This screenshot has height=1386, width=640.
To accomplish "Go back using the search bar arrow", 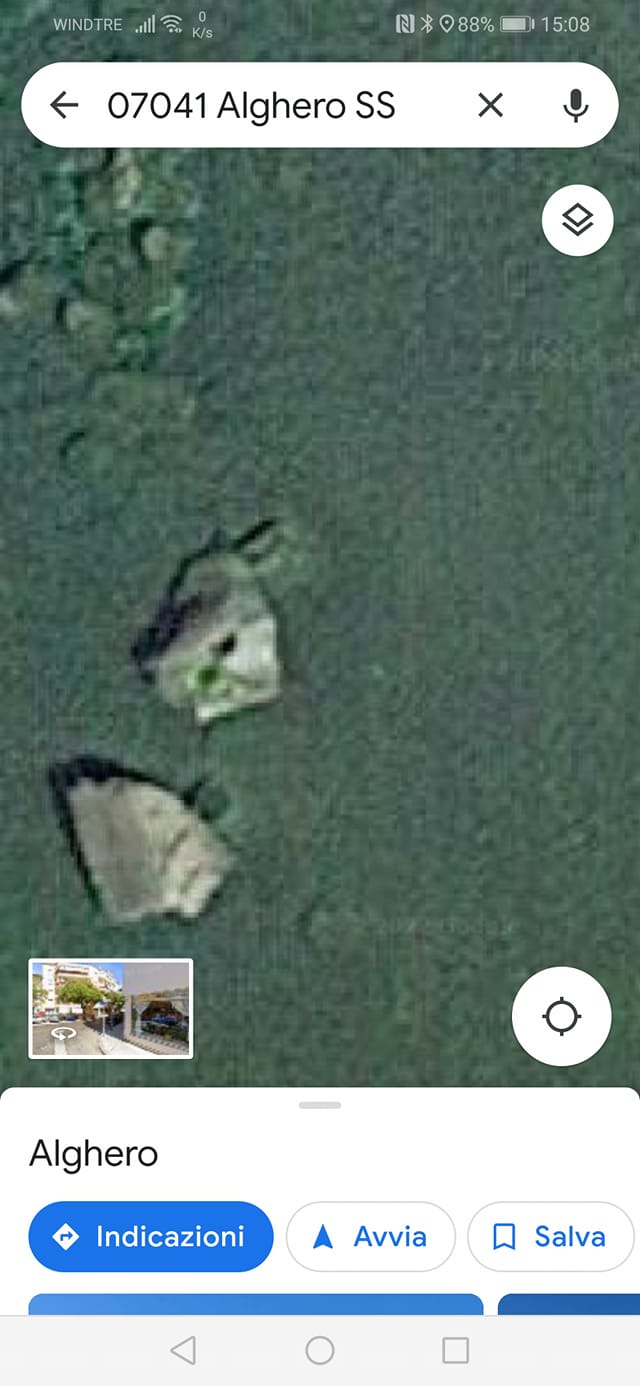I will pyautogui.click(x=64, y=105).
